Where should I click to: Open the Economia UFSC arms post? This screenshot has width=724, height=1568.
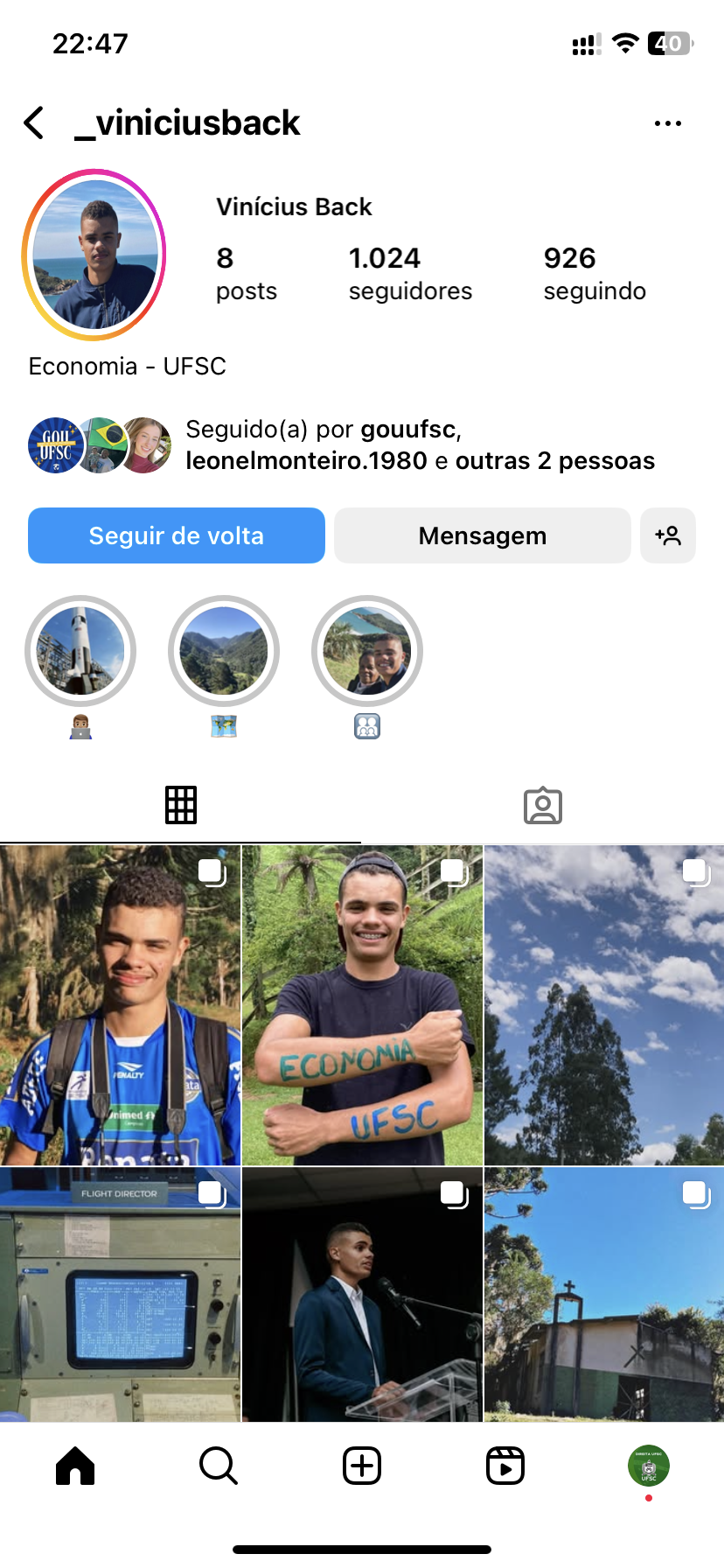tap(362, 1005)
